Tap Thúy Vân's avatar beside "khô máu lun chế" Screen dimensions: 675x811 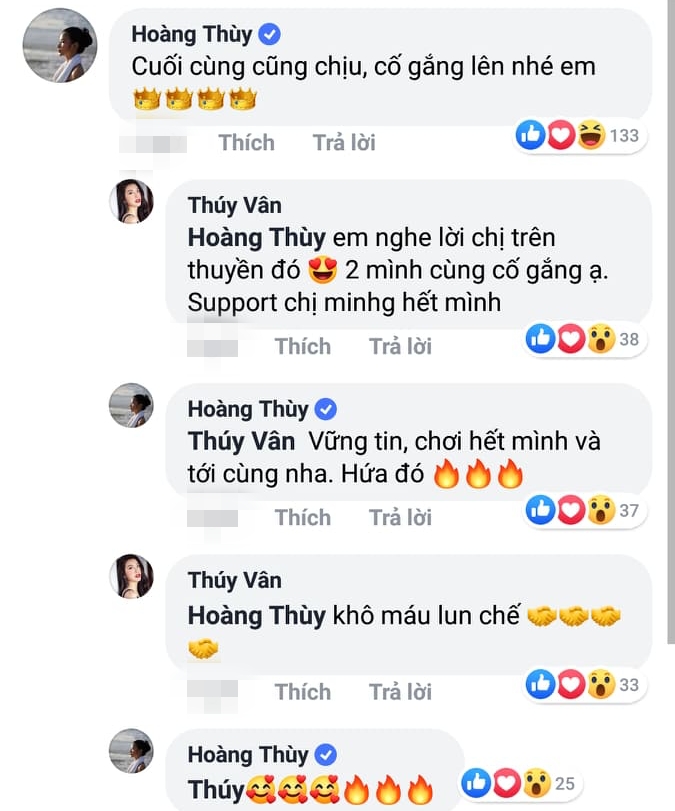coord(131,577)
